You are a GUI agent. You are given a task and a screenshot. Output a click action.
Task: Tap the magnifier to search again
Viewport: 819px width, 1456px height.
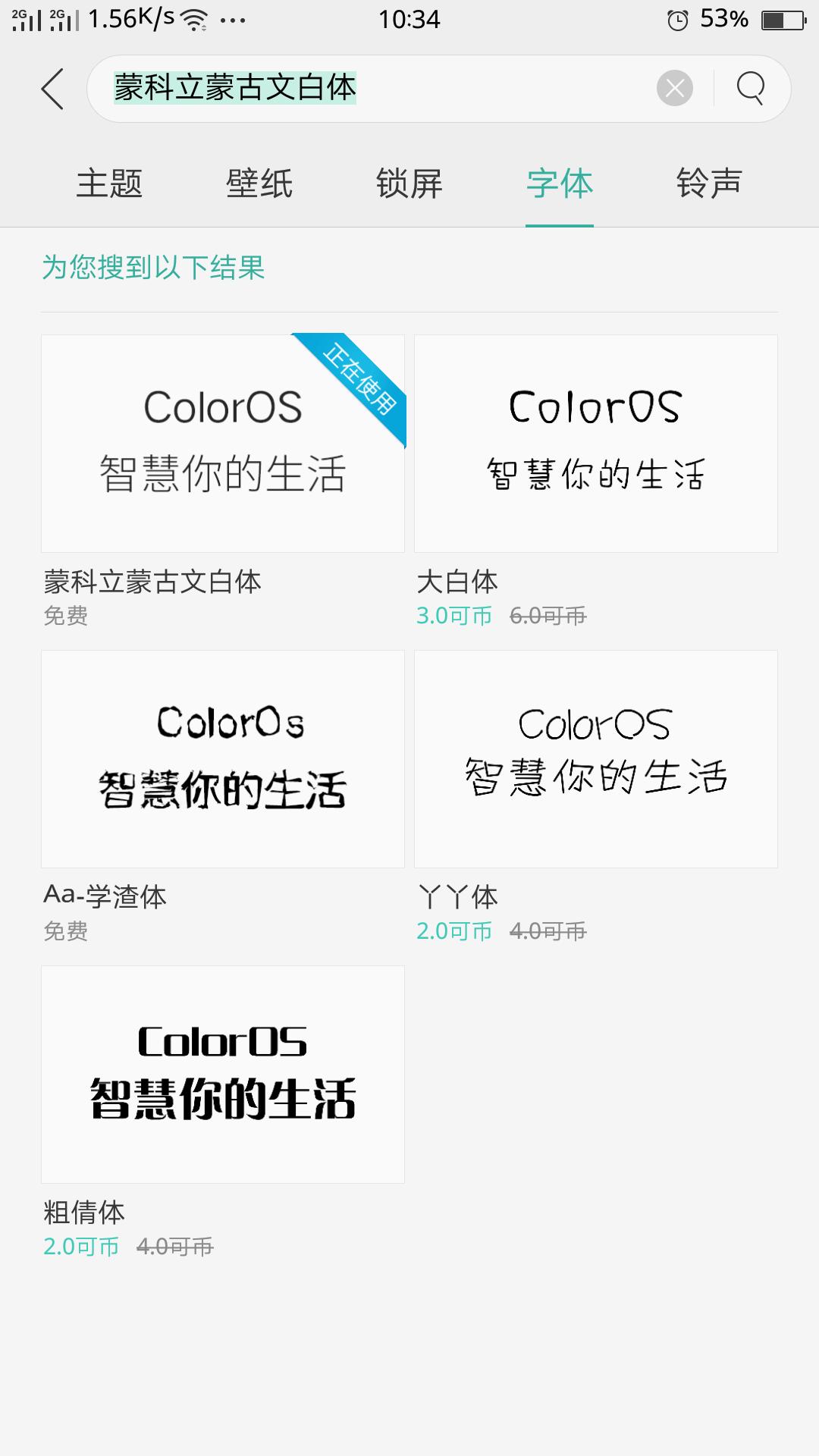coord(750,89)
